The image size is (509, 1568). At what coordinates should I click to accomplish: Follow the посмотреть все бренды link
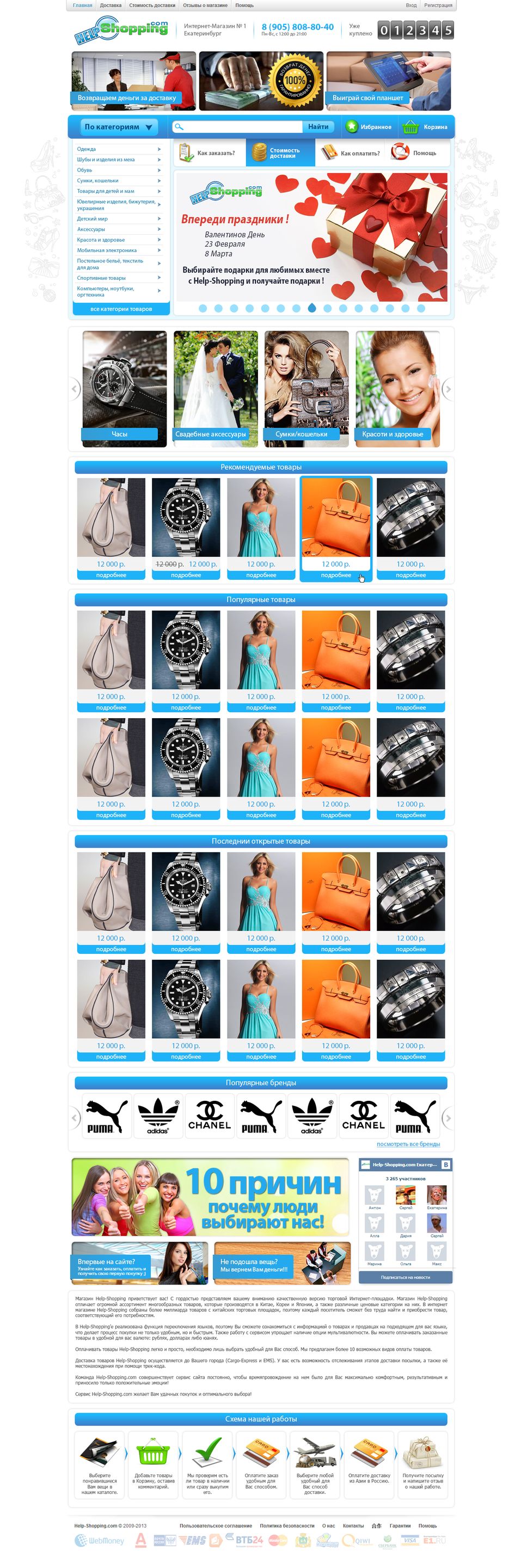click(x=407, y=1144)
